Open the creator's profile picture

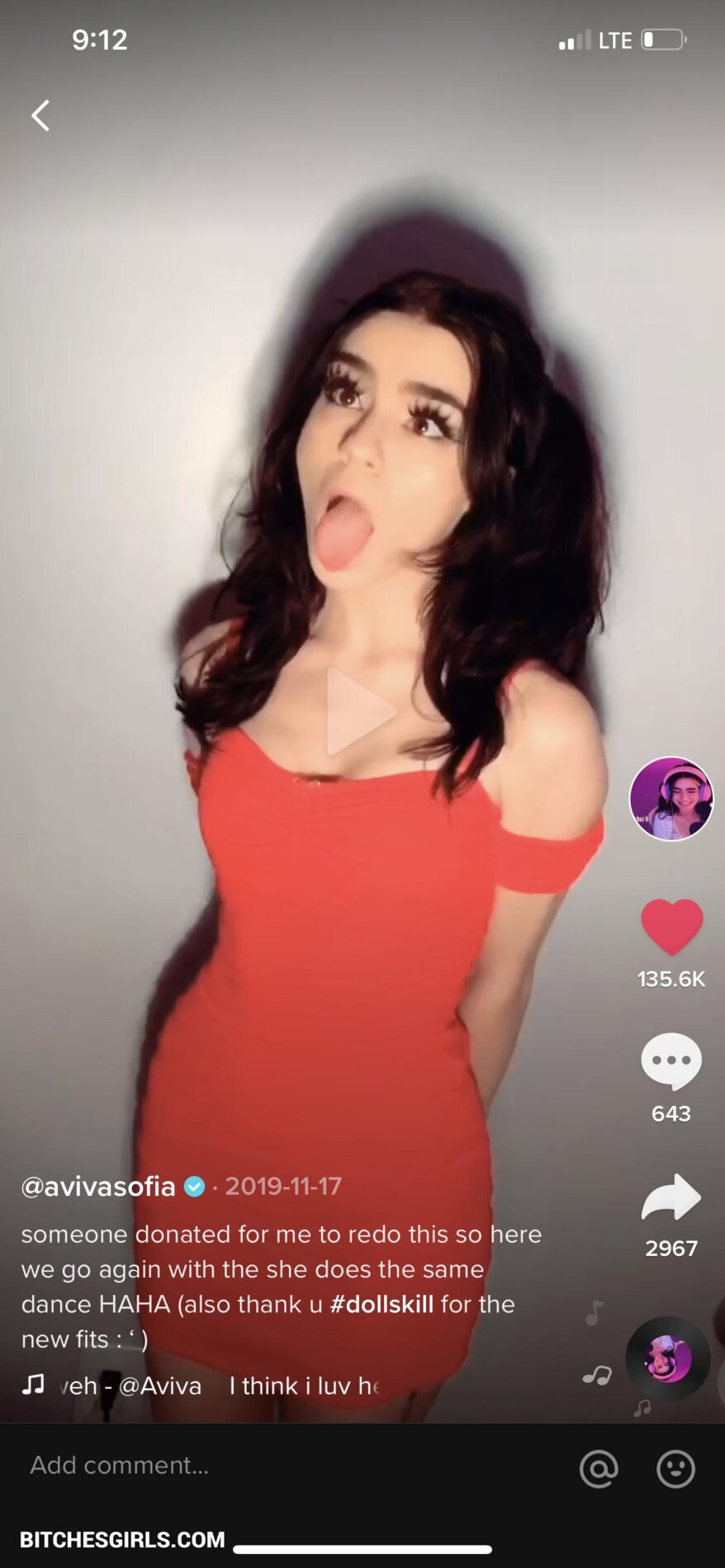point(671,799)
